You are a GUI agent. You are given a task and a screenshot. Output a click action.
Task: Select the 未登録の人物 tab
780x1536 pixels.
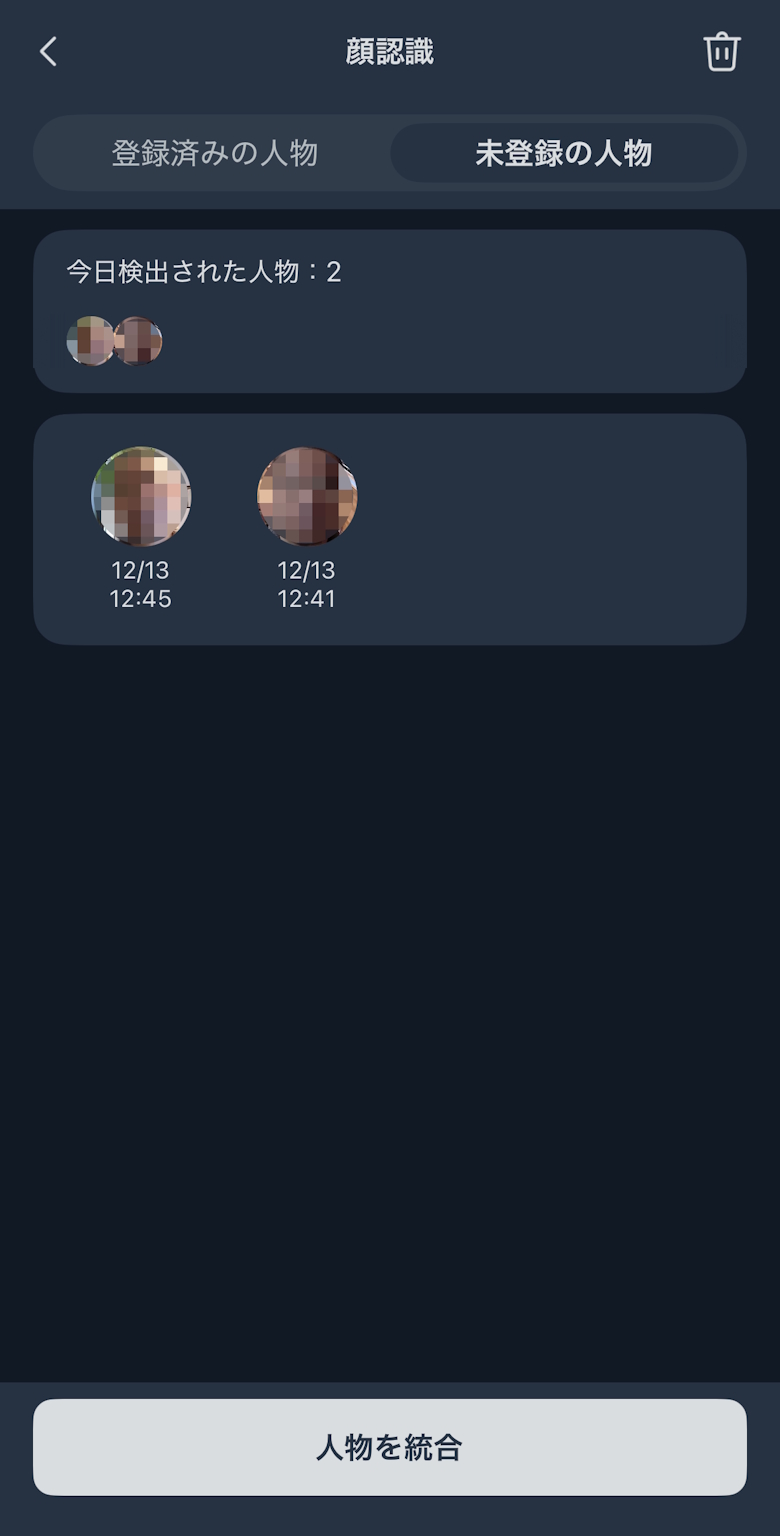coord(563,153)
